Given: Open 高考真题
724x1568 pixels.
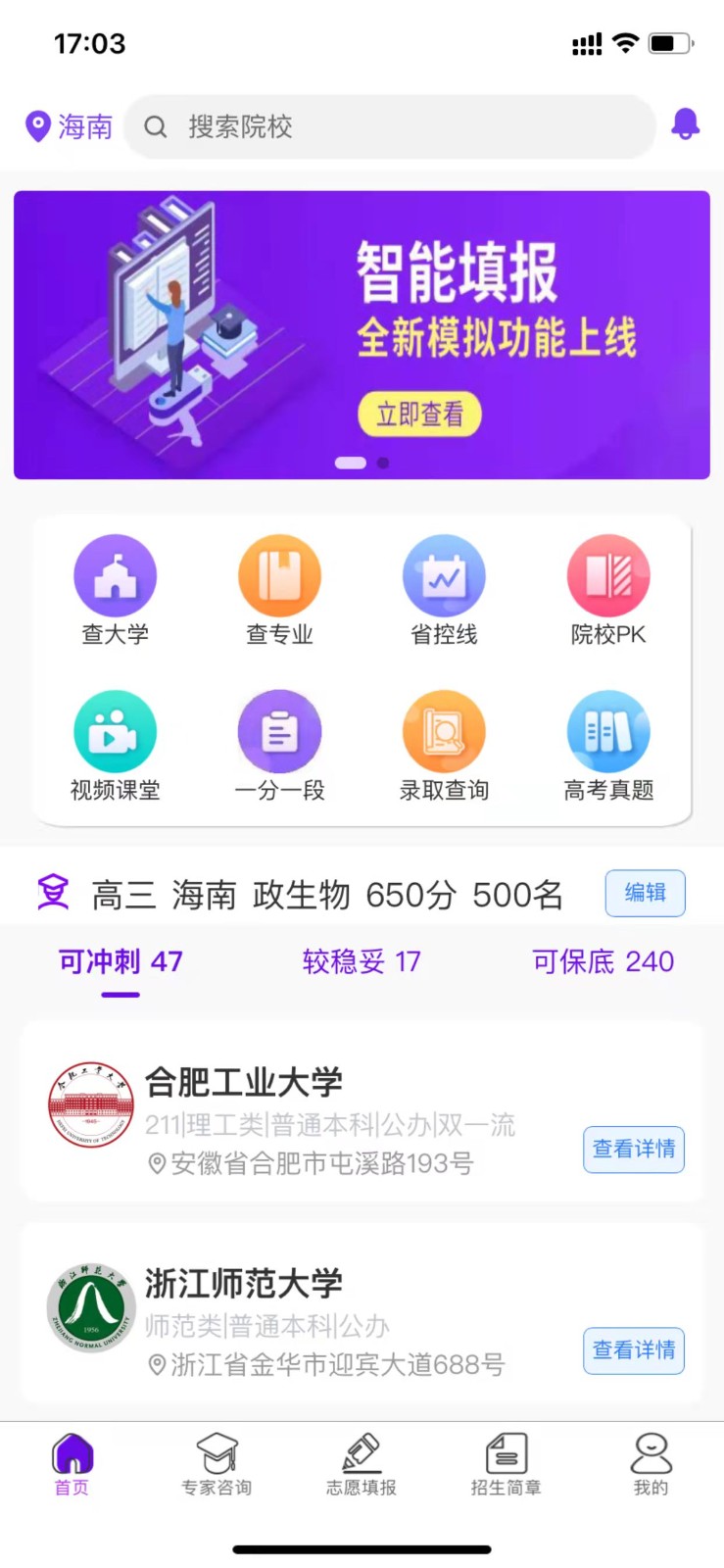Looking at the screenshot, I should (608, 747).
